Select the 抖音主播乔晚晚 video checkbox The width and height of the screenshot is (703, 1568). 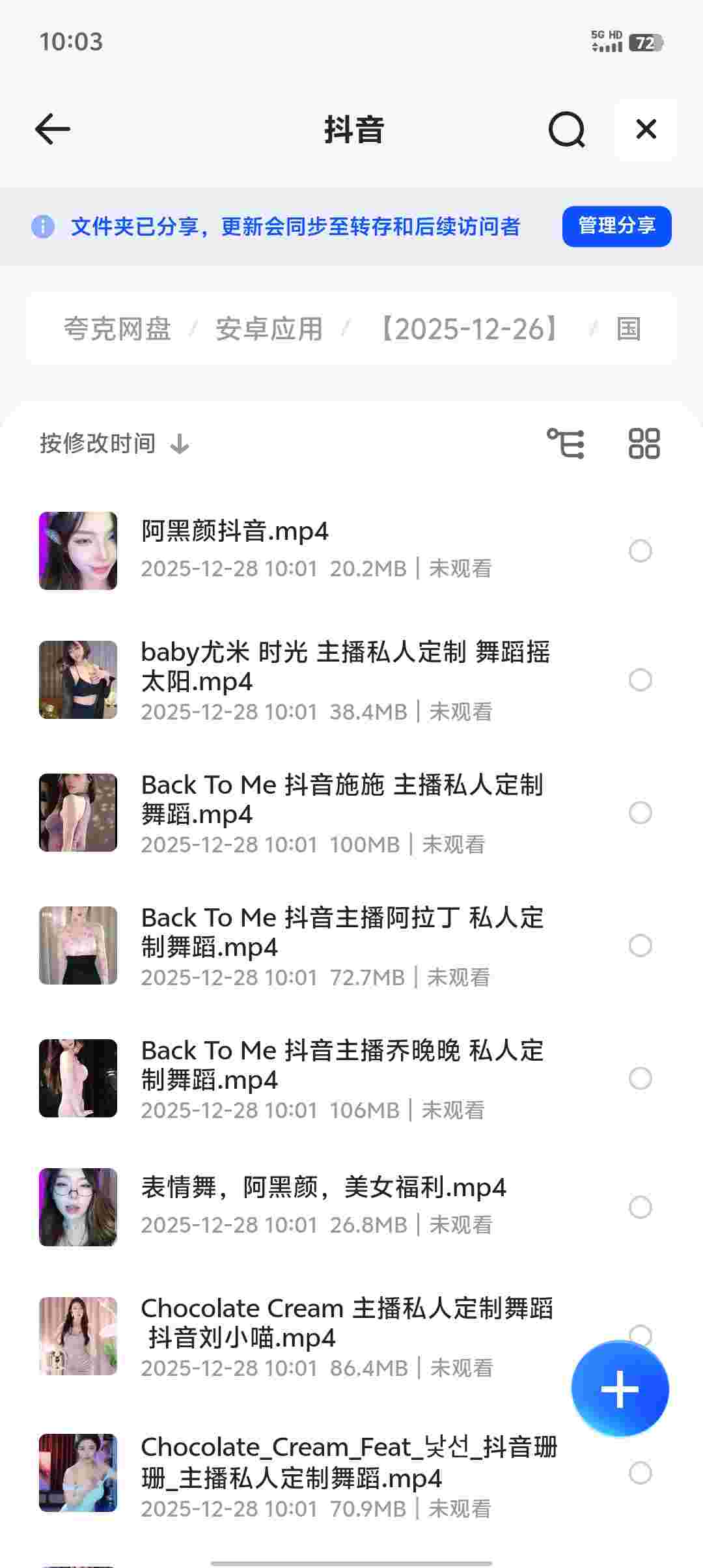pos(640,1078)
